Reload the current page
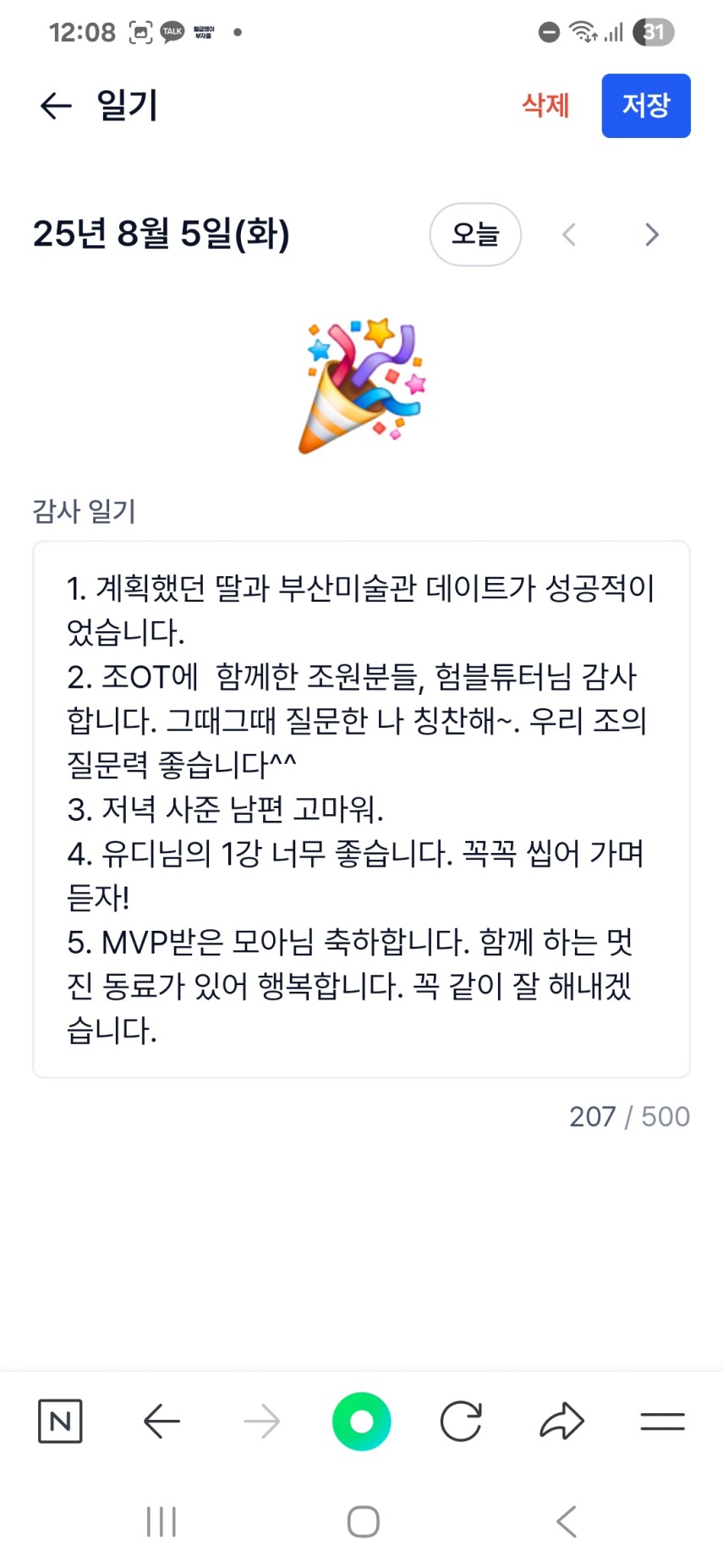 [461, 1421]
